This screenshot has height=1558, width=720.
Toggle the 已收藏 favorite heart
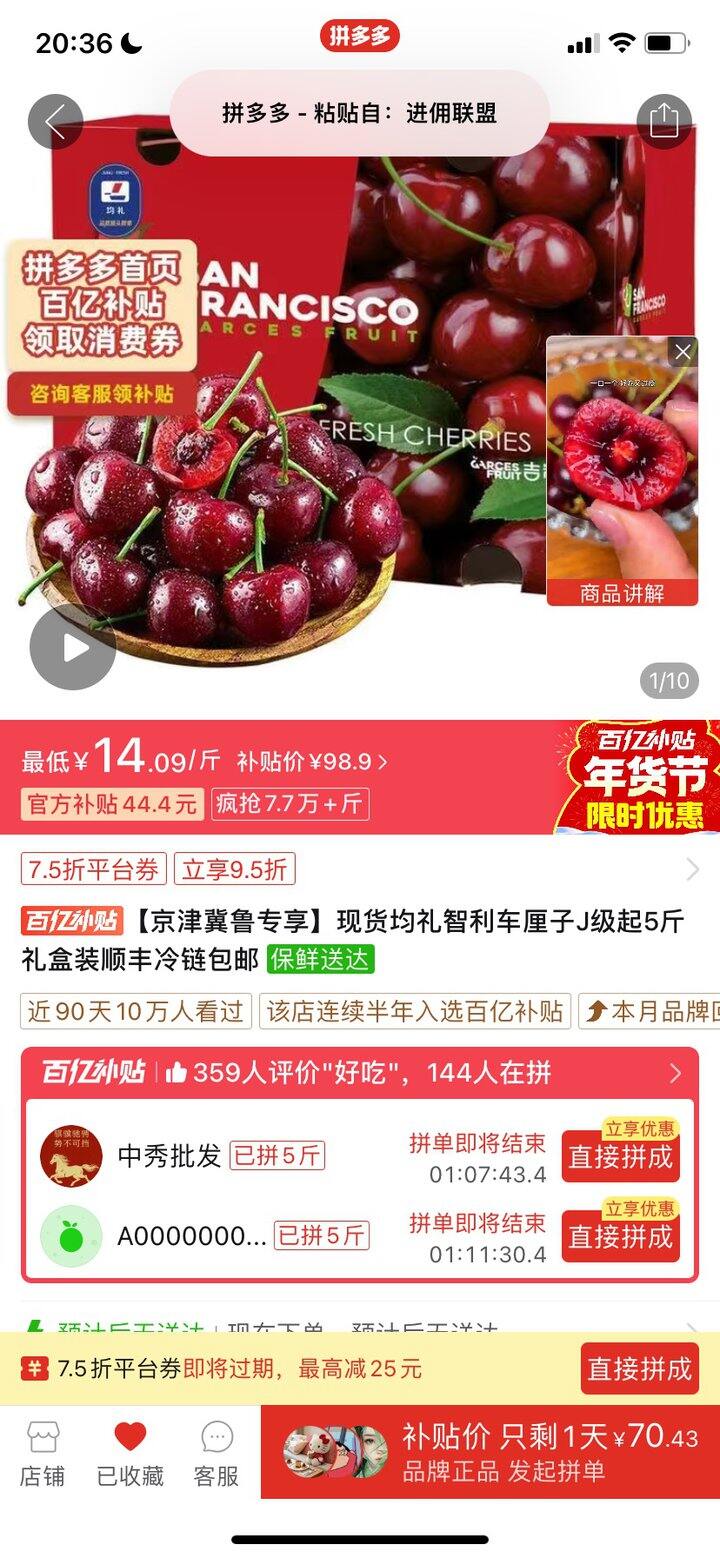130,1453
